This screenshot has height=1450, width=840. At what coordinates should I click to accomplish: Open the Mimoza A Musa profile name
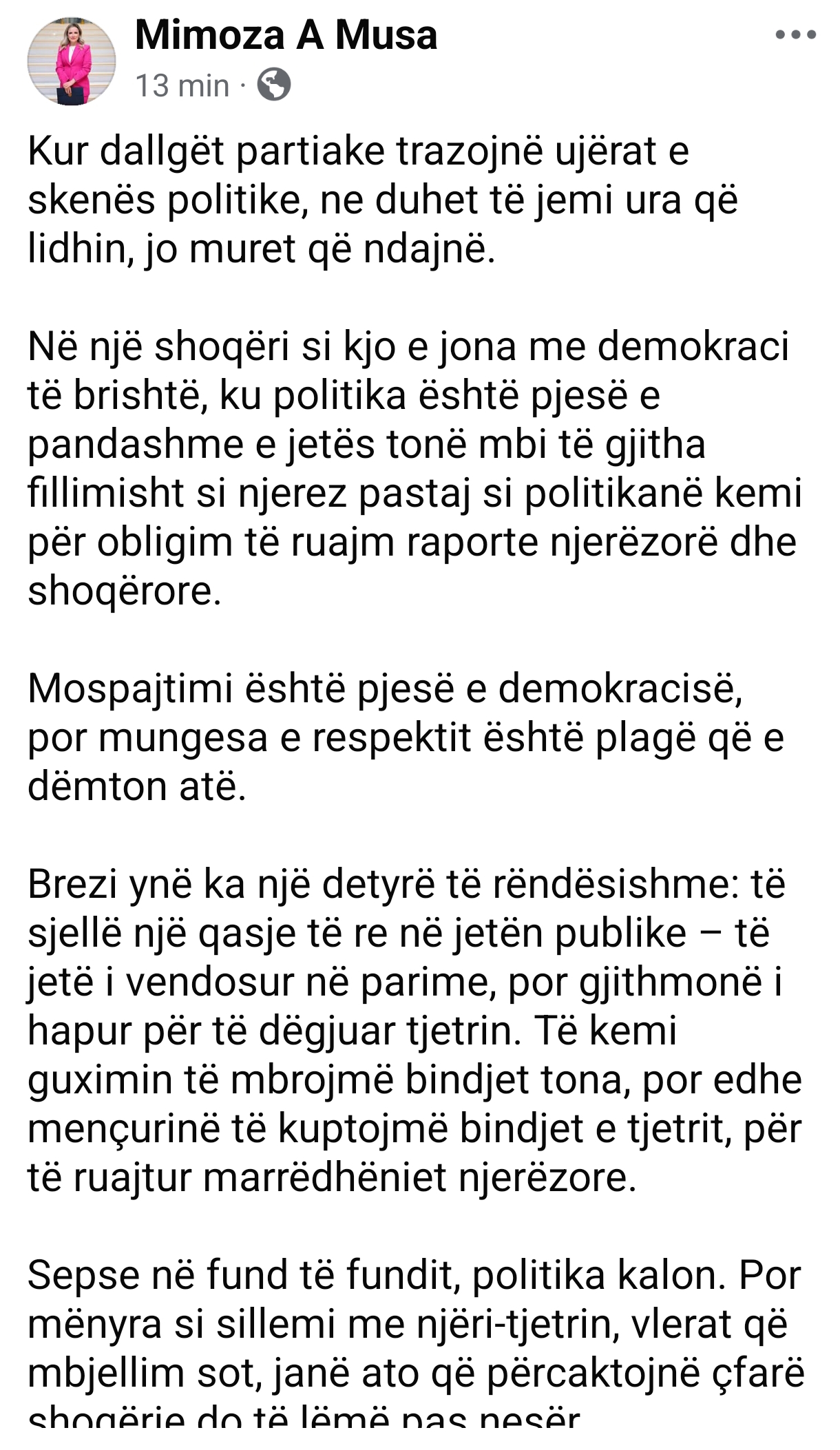286,35
